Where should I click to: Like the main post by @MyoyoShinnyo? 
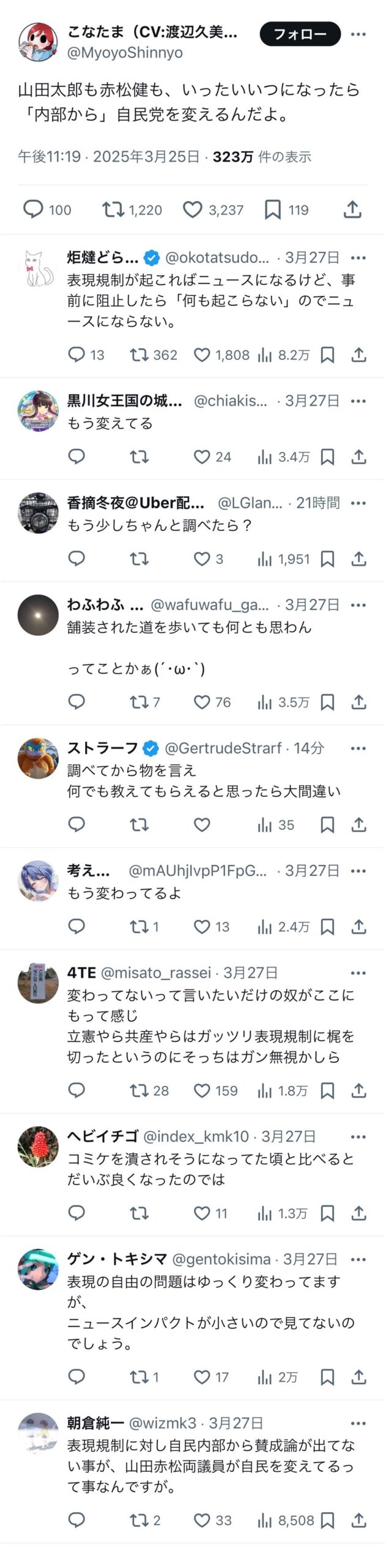click(193, 210)
